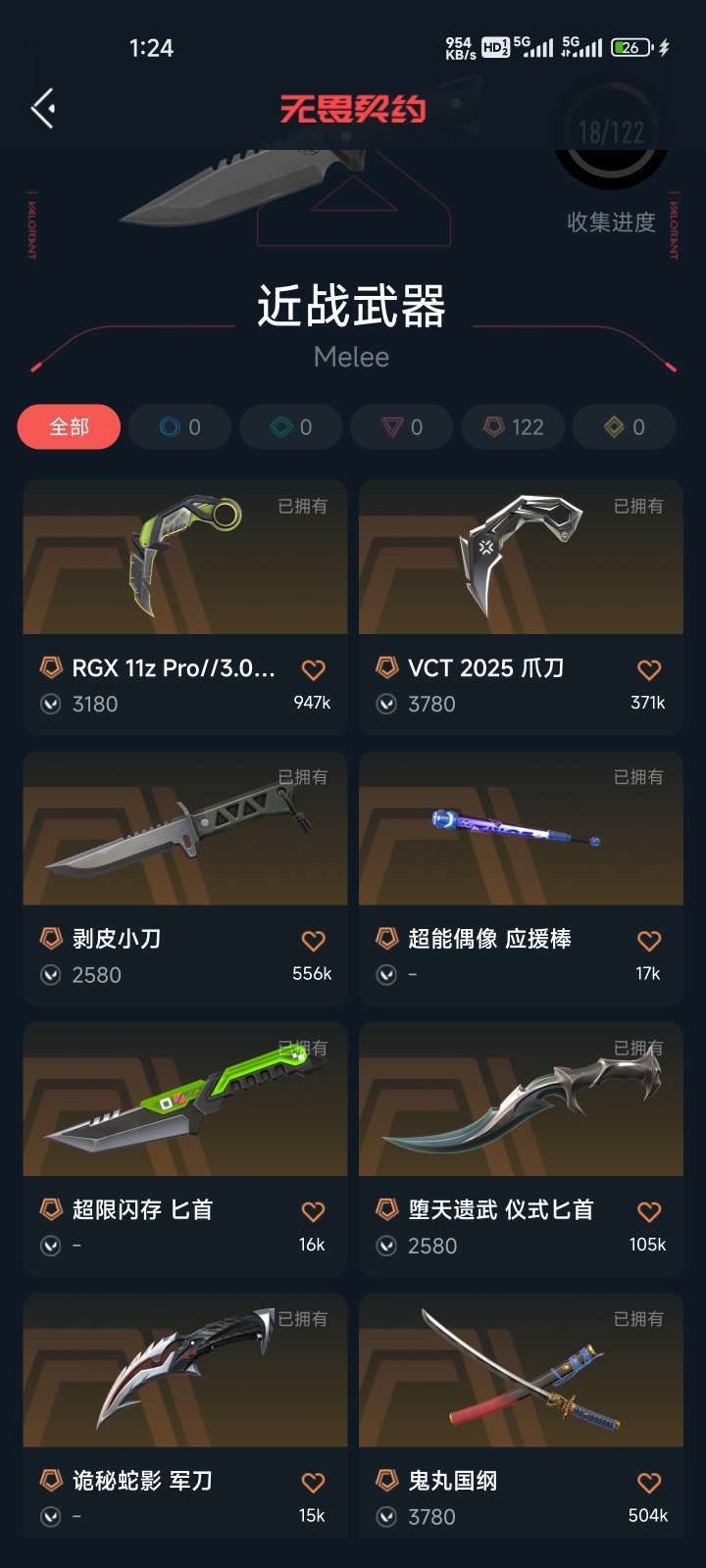Filter by the blue circle tier chip
706x1568 pixels.
click(x=179, y=427)
